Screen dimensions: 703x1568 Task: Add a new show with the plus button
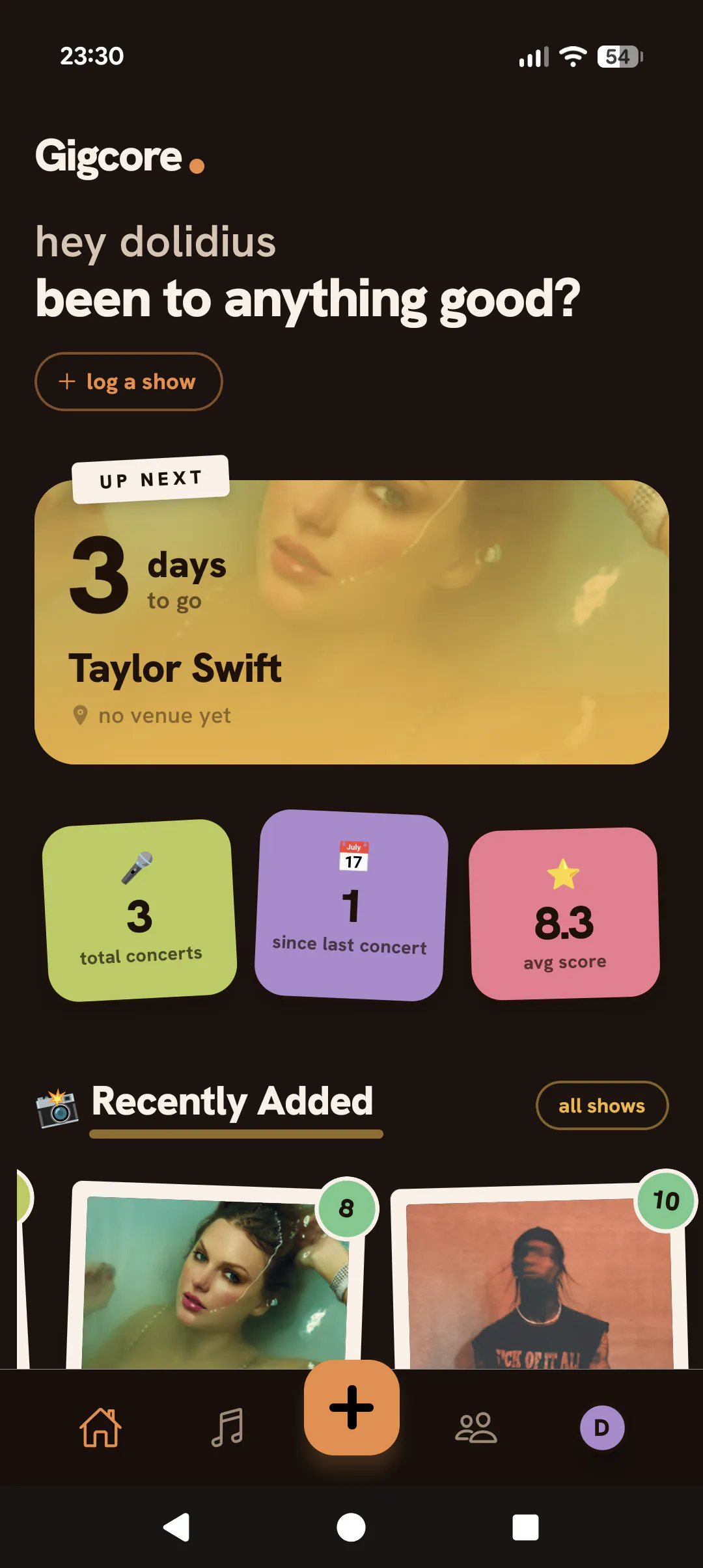pyautogui.click(x=351, y=1407)
